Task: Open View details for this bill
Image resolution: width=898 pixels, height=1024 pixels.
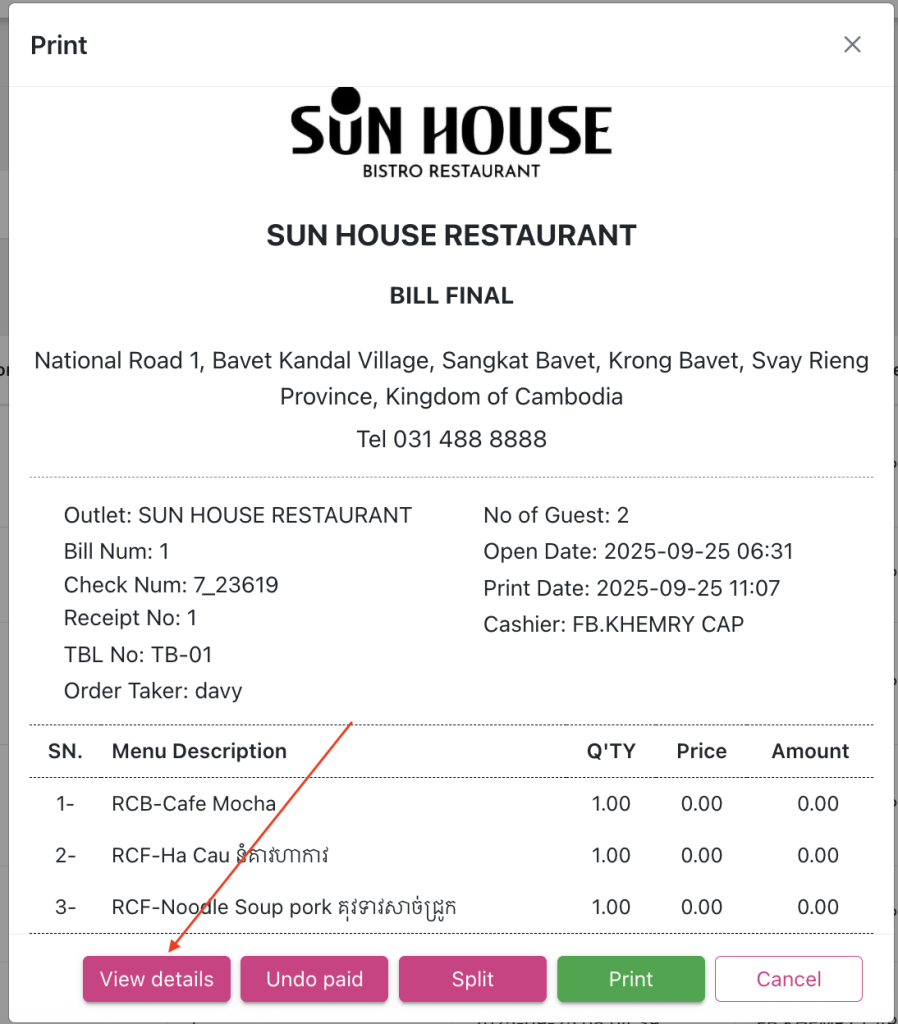Action: 157,979
